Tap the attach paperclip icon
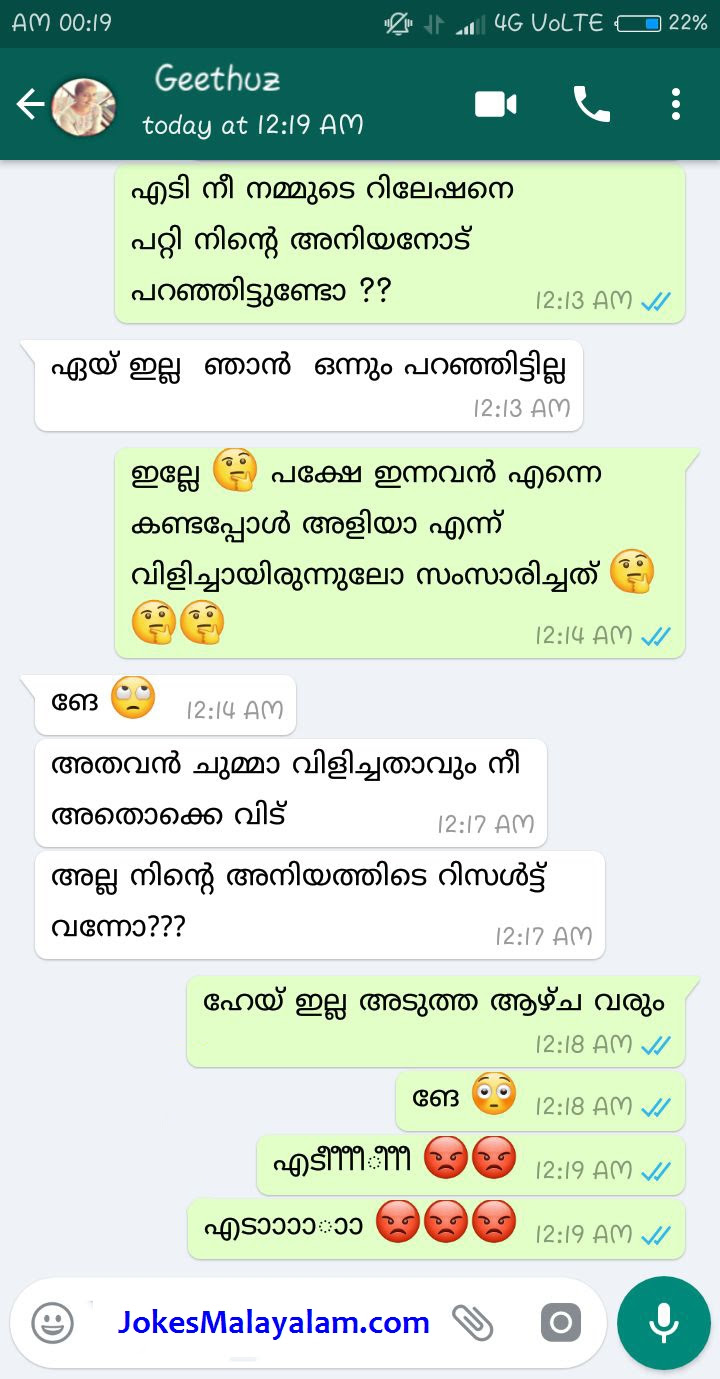720x1379 pixels. [x=473, y=1323]
